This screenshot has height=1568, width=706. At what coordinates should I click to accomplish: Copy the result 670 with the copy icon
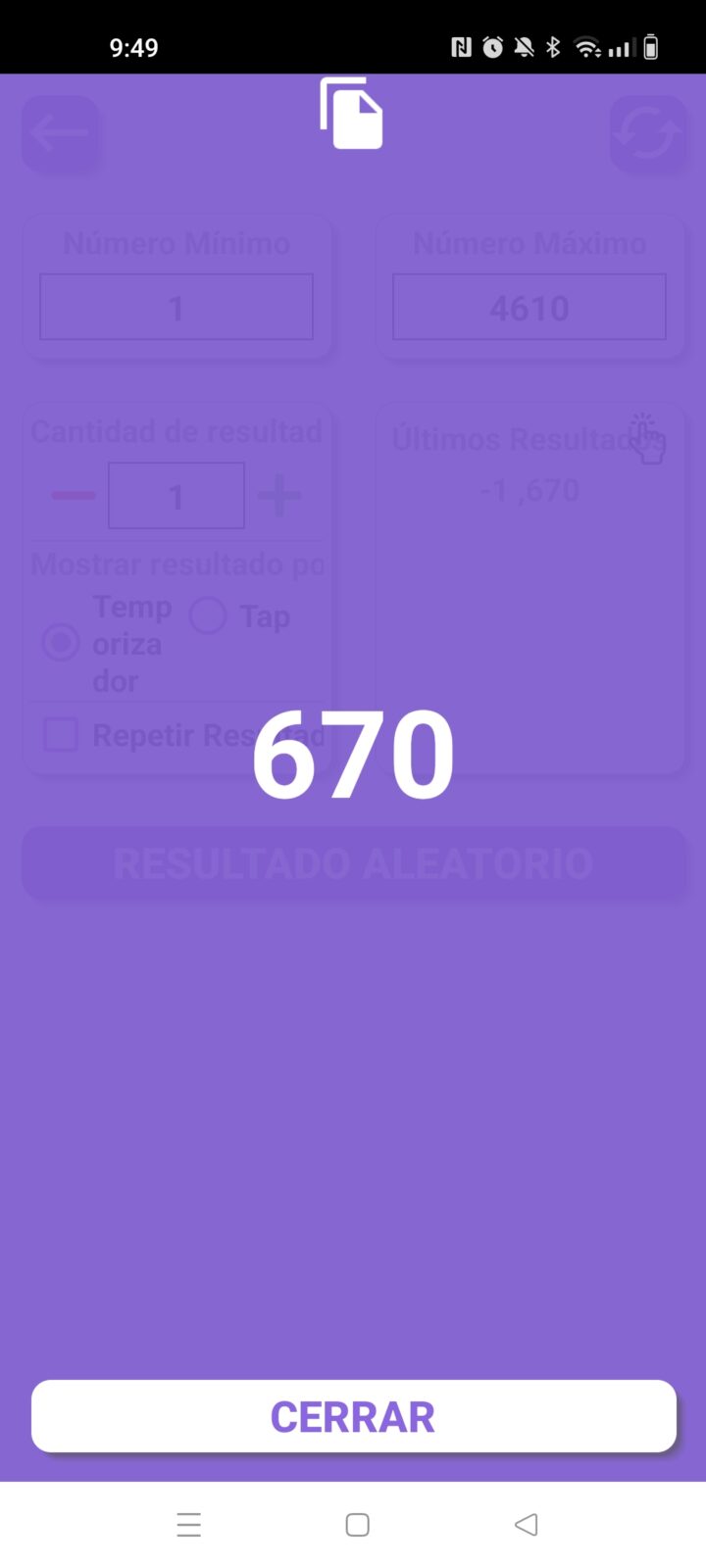(x=351, y=113)
